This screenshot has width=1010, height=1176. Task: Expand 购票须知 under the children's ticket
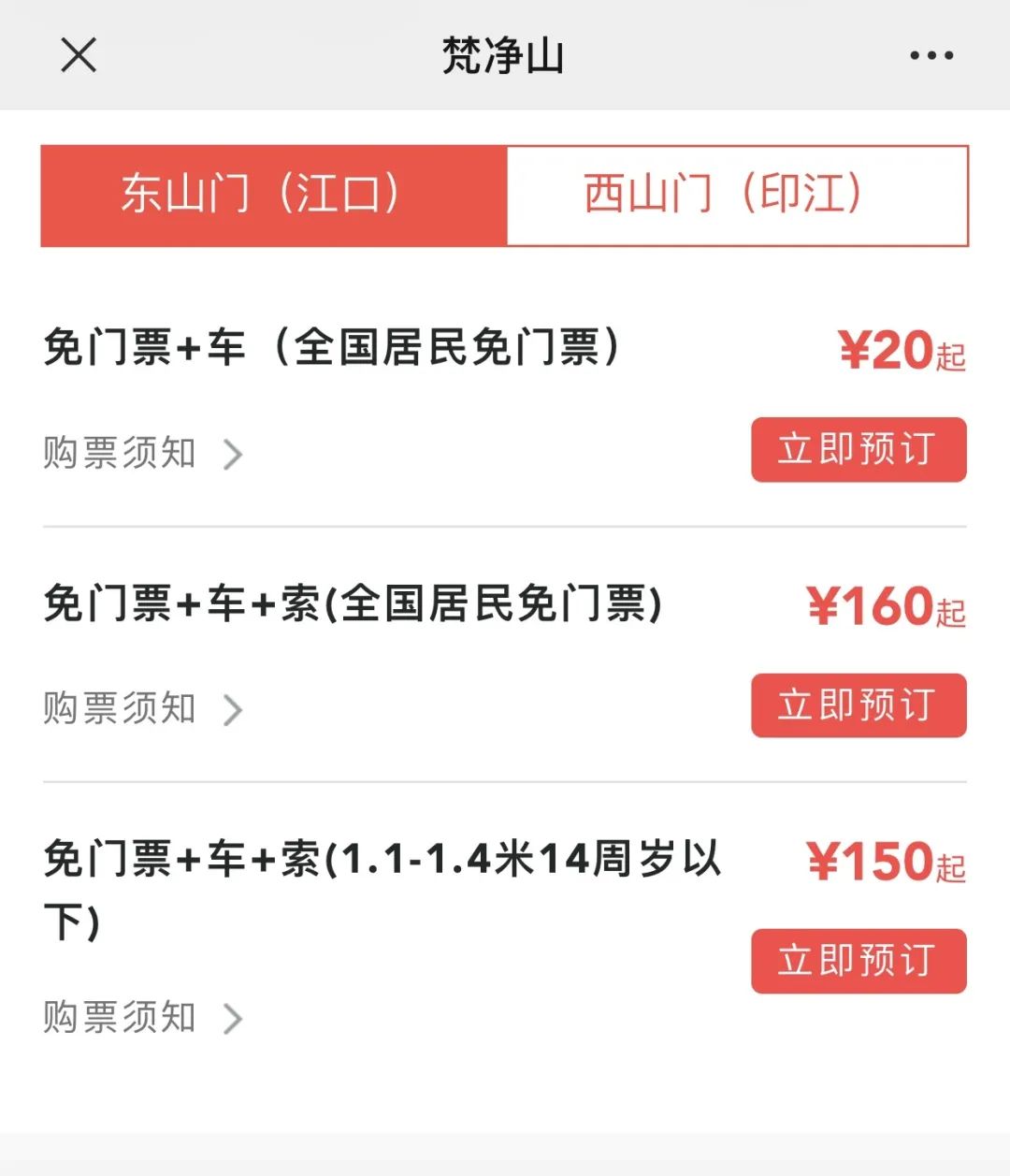coord(120,1018)
